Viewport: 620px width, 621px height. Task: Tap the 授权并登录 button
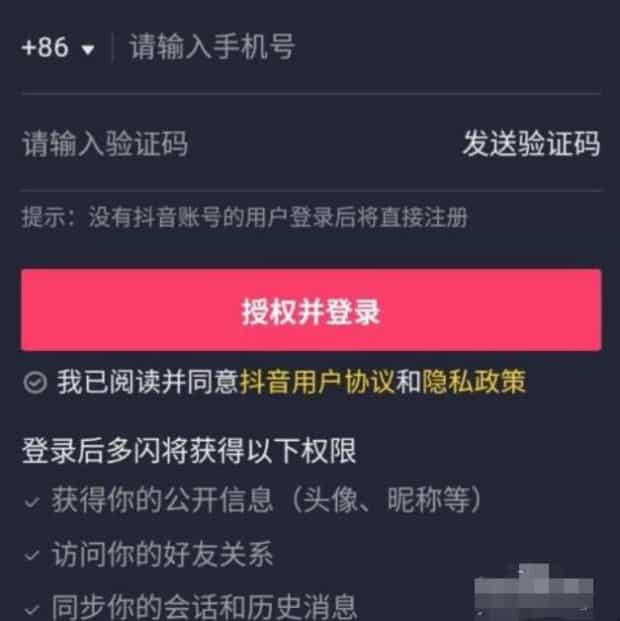311,311
